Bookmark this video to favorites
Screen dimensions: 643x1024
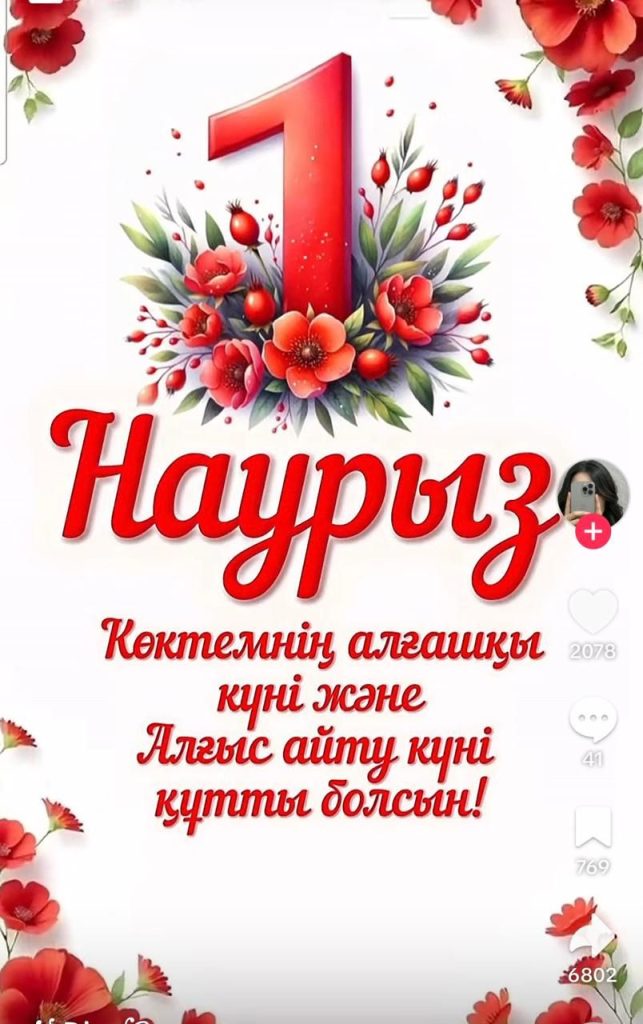593,828
